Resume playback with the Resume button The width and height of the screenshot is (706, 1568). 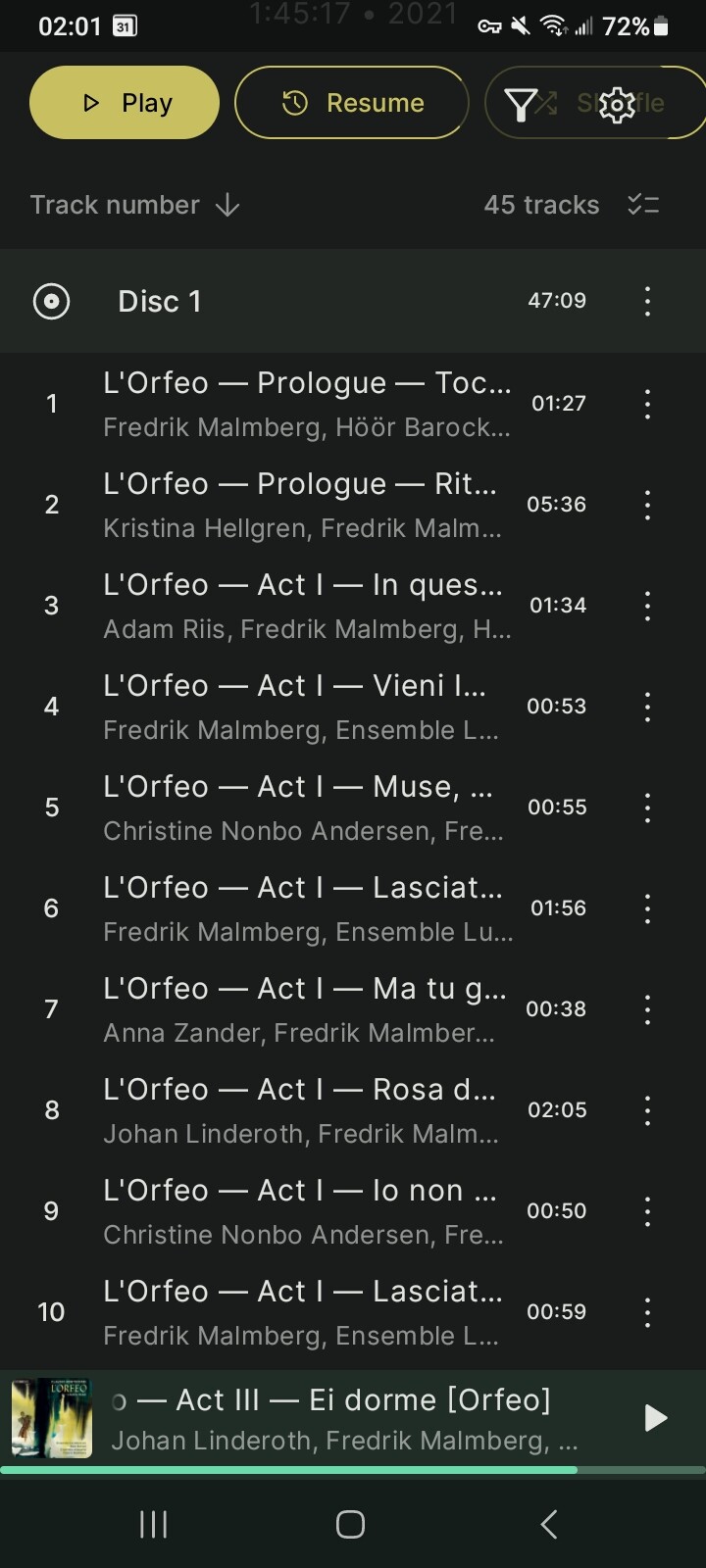[x=352, y=103]
